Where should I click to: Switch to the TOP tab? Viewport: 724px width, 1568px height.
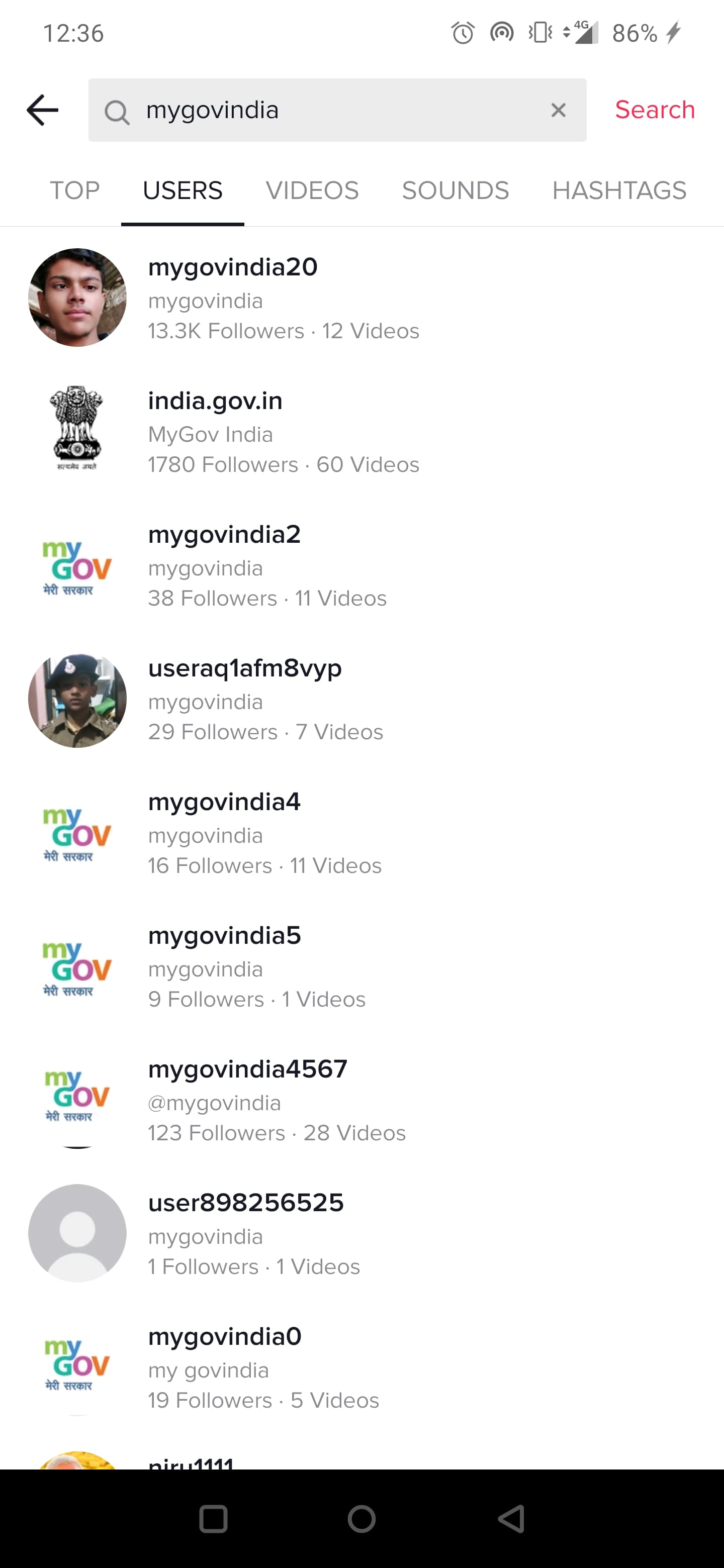[x=74, y=190]
